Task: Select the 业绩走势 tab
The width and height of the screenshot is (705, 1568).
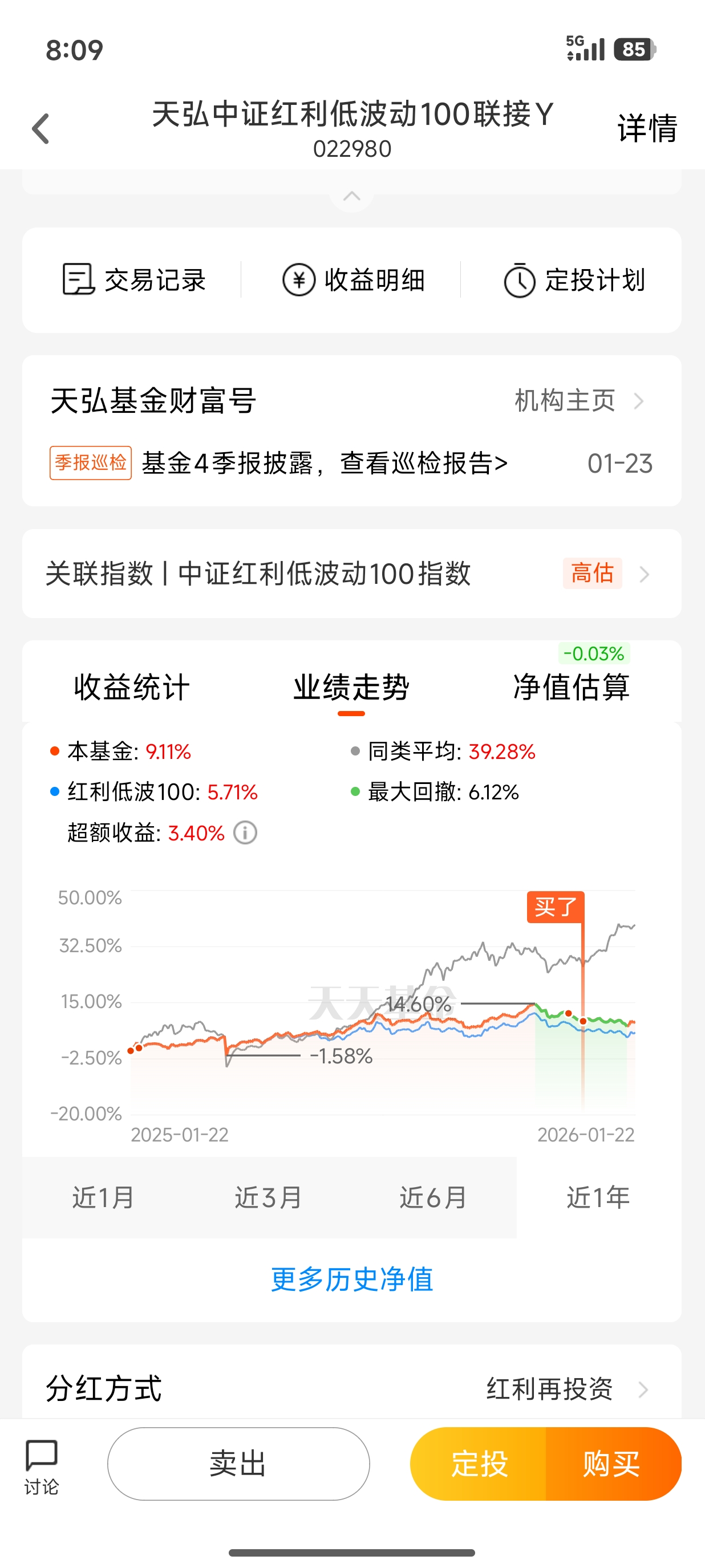Action: (x=351, y=687)
